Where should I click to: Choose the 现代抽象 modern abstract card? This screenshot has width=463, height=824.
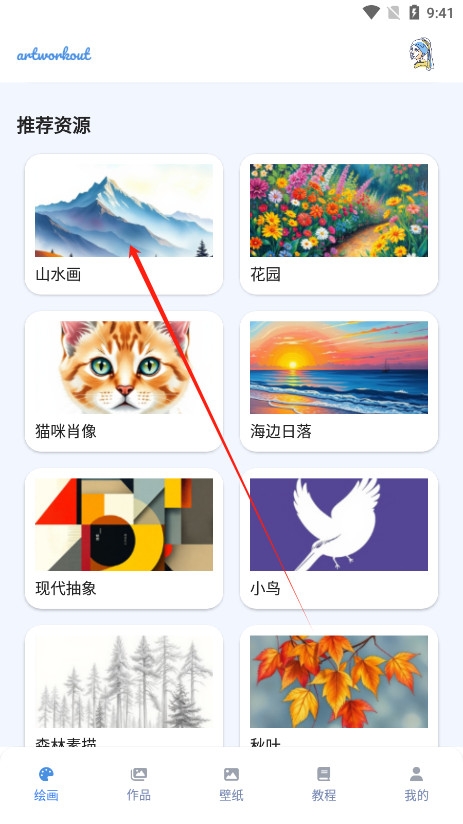[x=124, y=539]
